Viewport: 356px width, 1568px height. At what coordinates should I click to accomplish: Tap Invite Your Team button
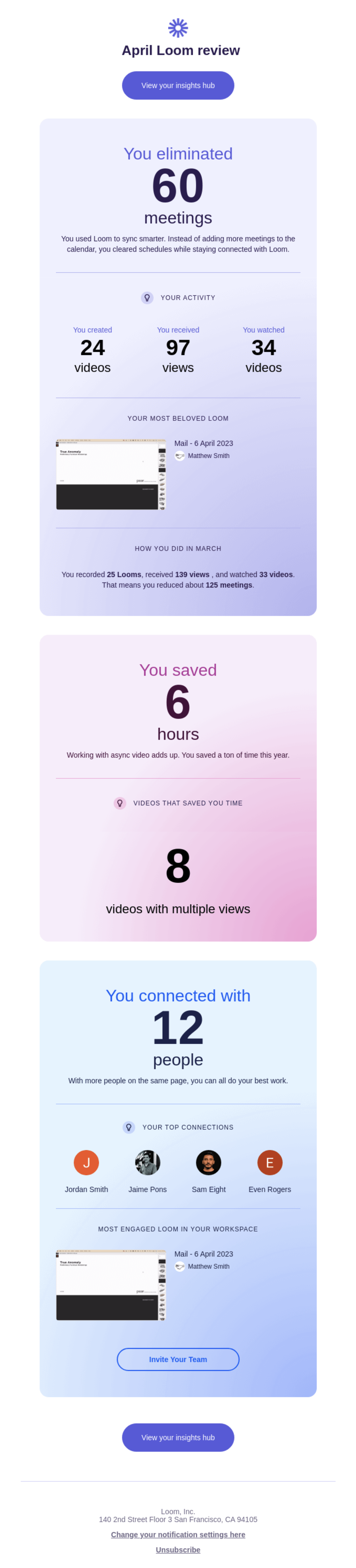pyautogui.click(x=178, y=1359)
